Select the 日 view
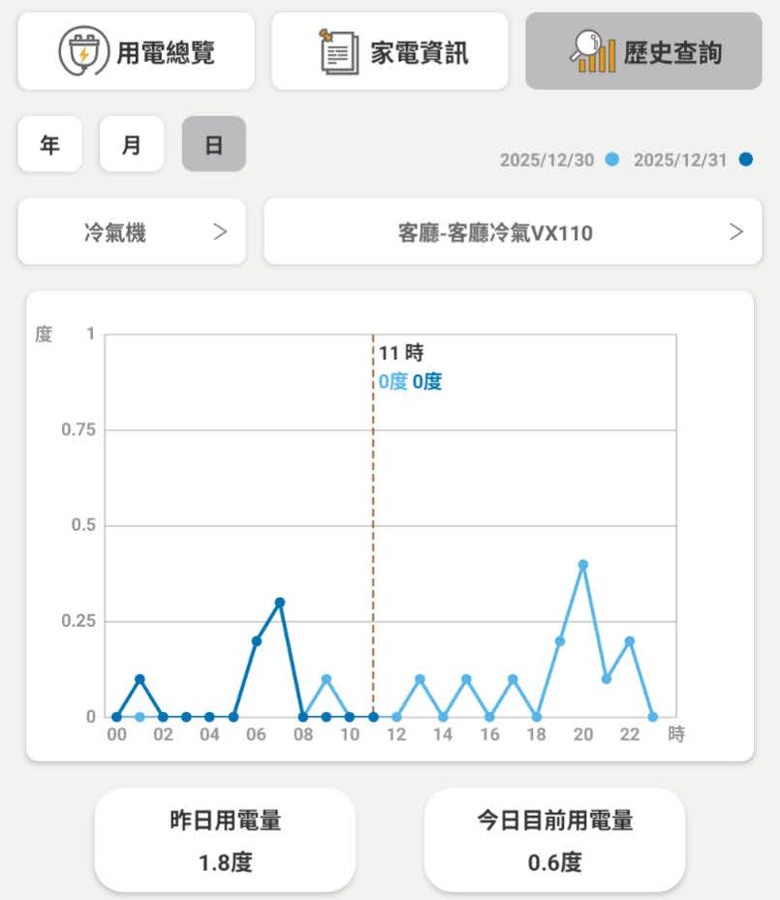The width and height of the screenshot is (780, 900). point(213,145)
